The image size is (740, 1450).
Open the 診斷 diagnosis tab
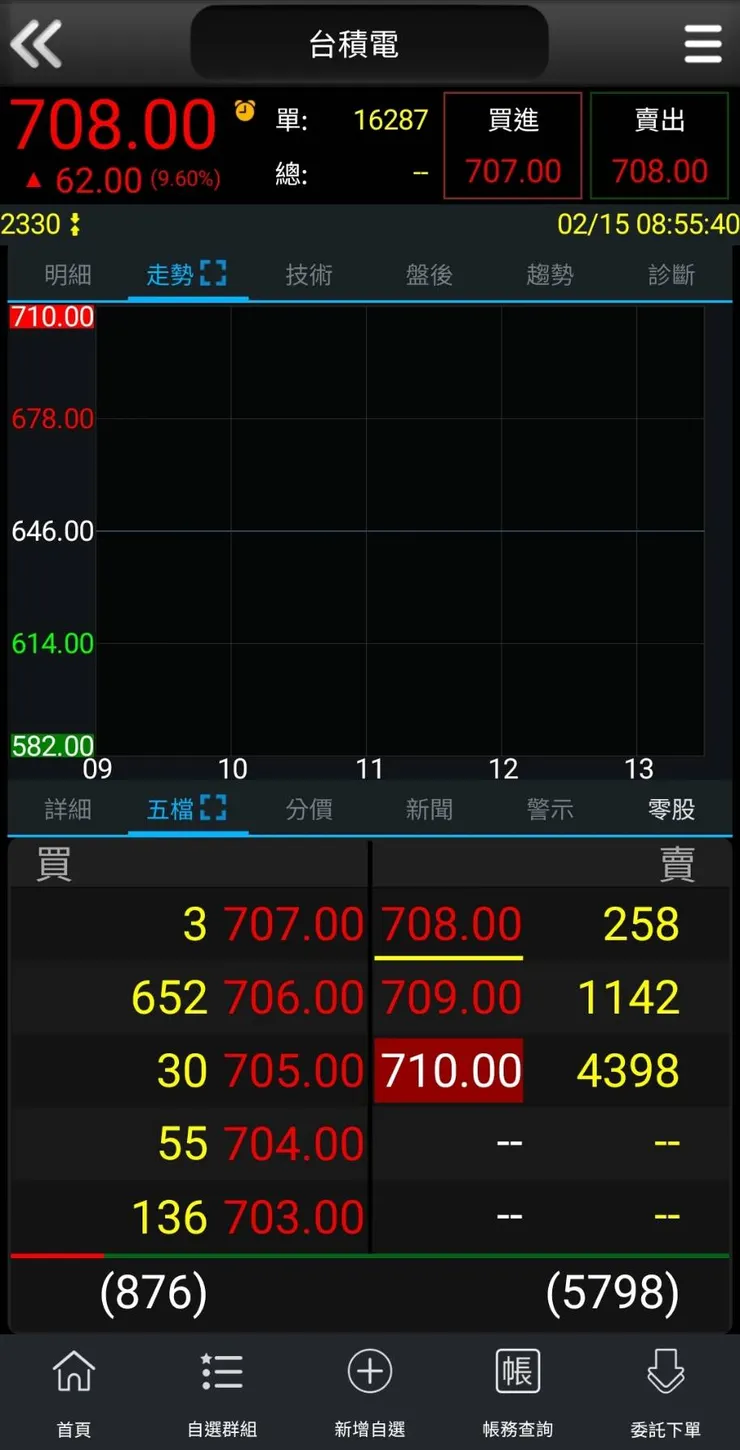click(x=671, y=275)
